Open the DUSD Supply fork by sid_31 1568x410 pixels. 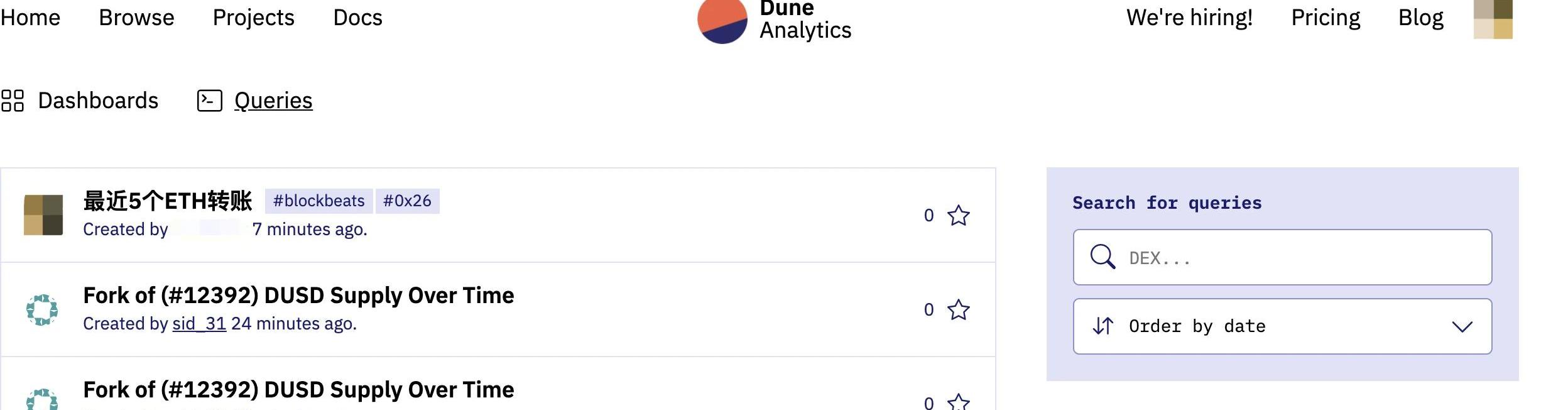click(298, 296)
